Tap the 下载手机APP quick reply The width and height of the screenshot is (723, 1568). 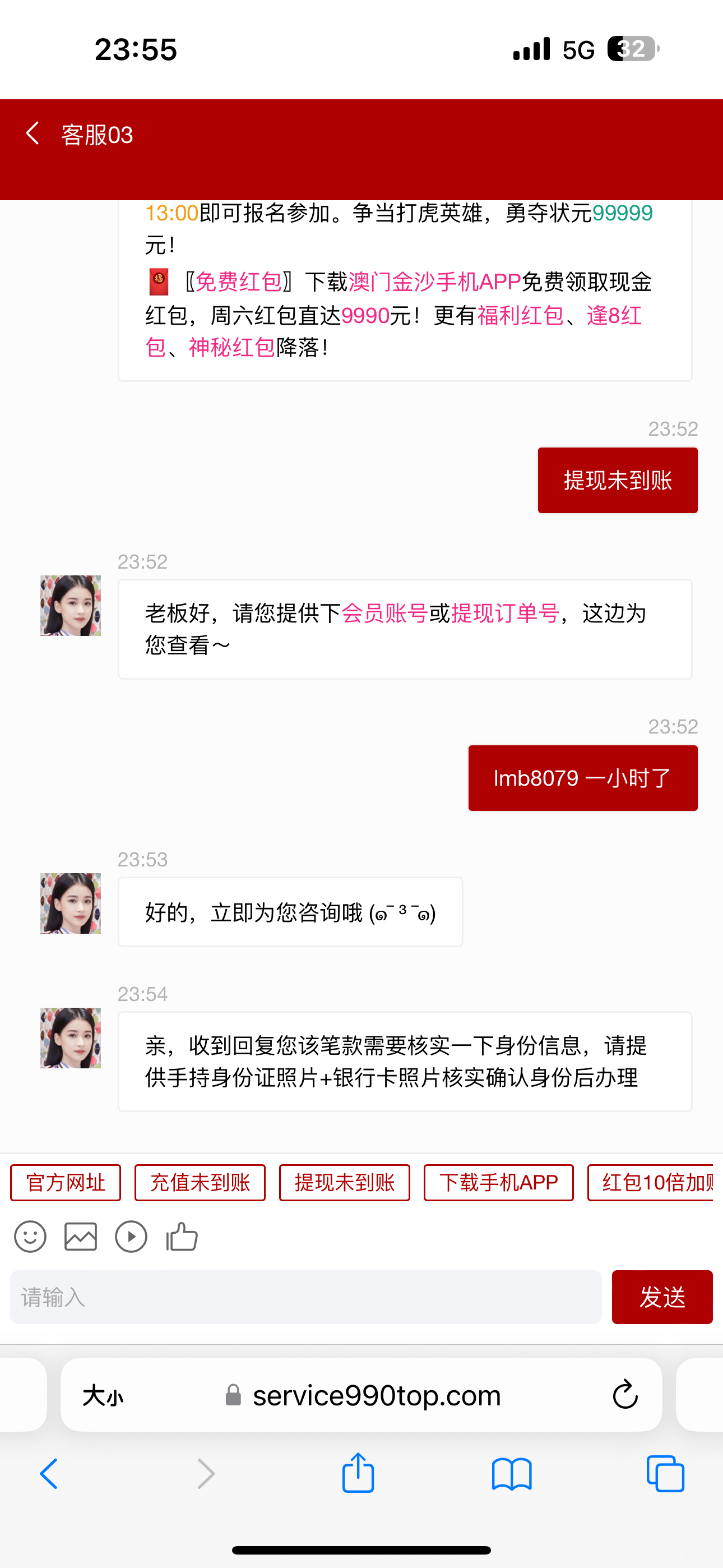tap(498, 1182)
